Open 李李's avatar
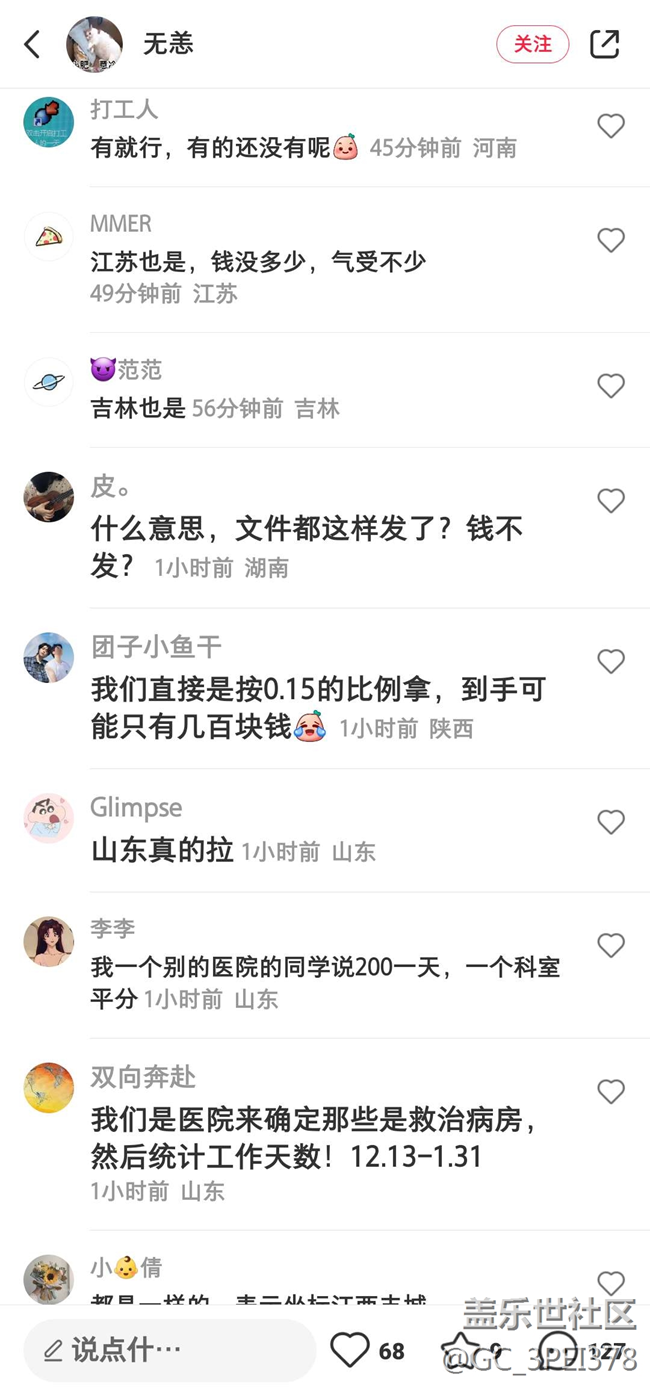Screen dimensions: 650x1396 (49, 942)
